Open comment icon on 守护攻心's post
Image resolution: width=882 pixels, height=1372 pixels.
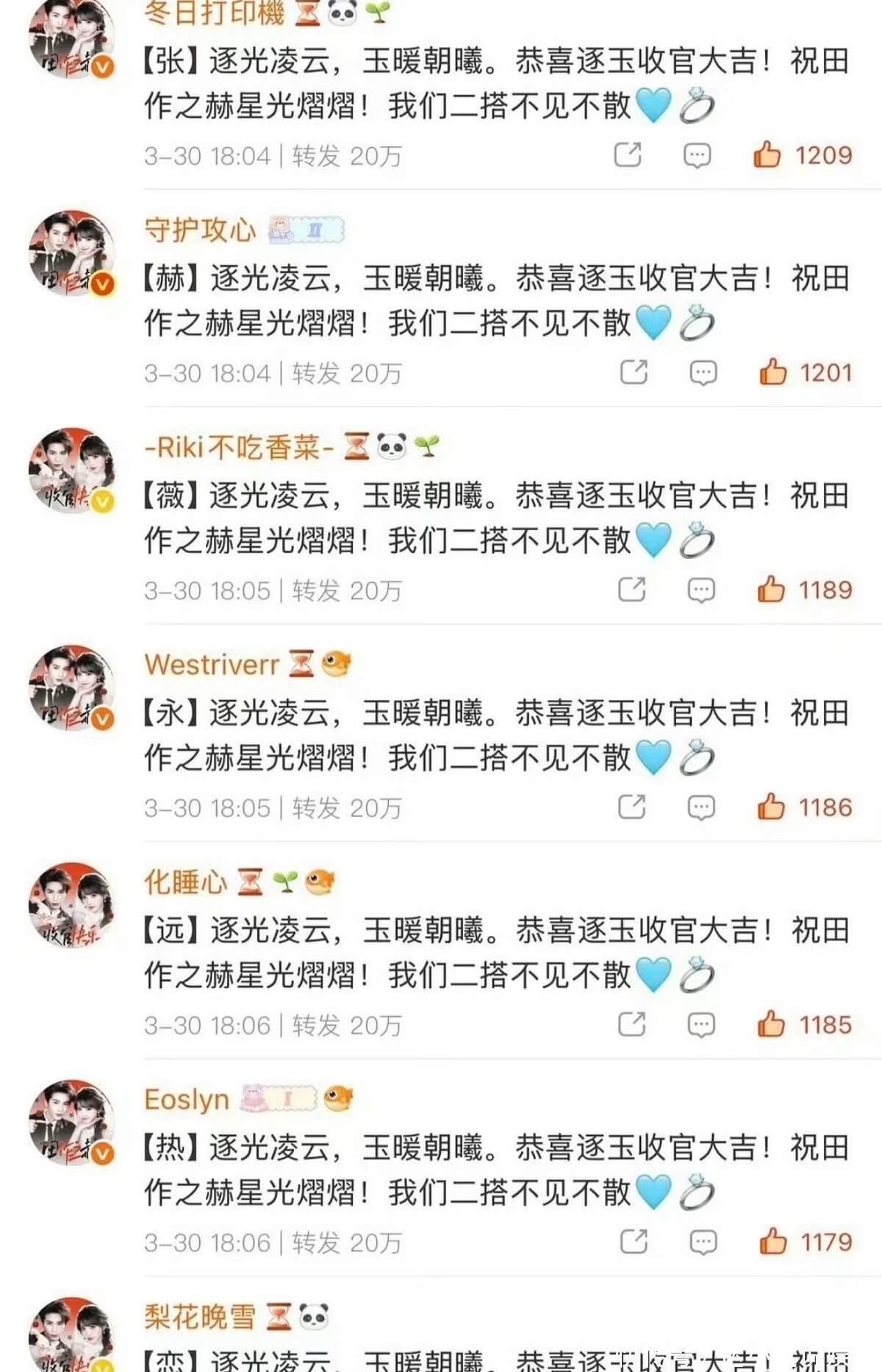coord(703,373)
